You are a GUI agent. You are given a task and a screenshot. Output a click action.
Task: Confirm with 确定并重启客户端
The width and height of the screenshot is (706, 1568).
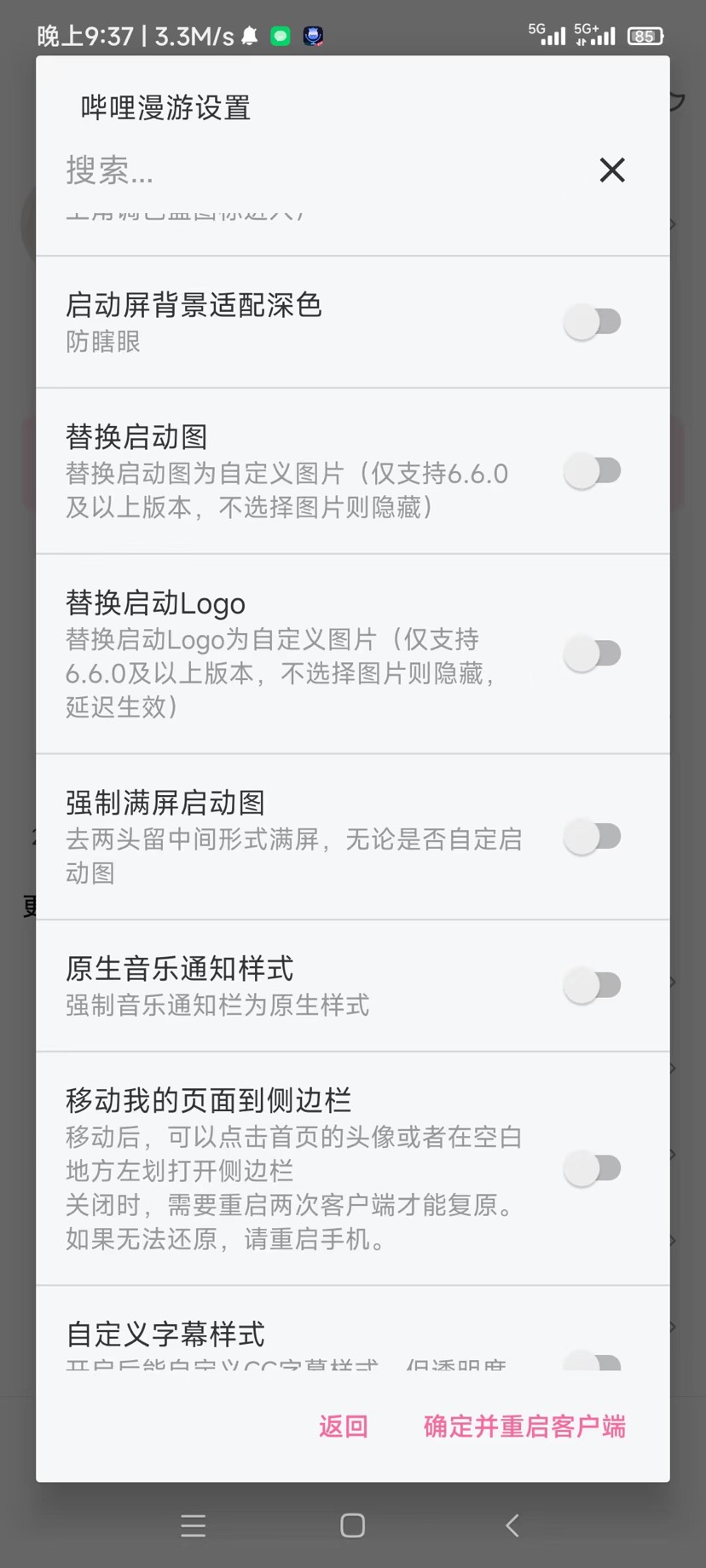coord(524,1427)
